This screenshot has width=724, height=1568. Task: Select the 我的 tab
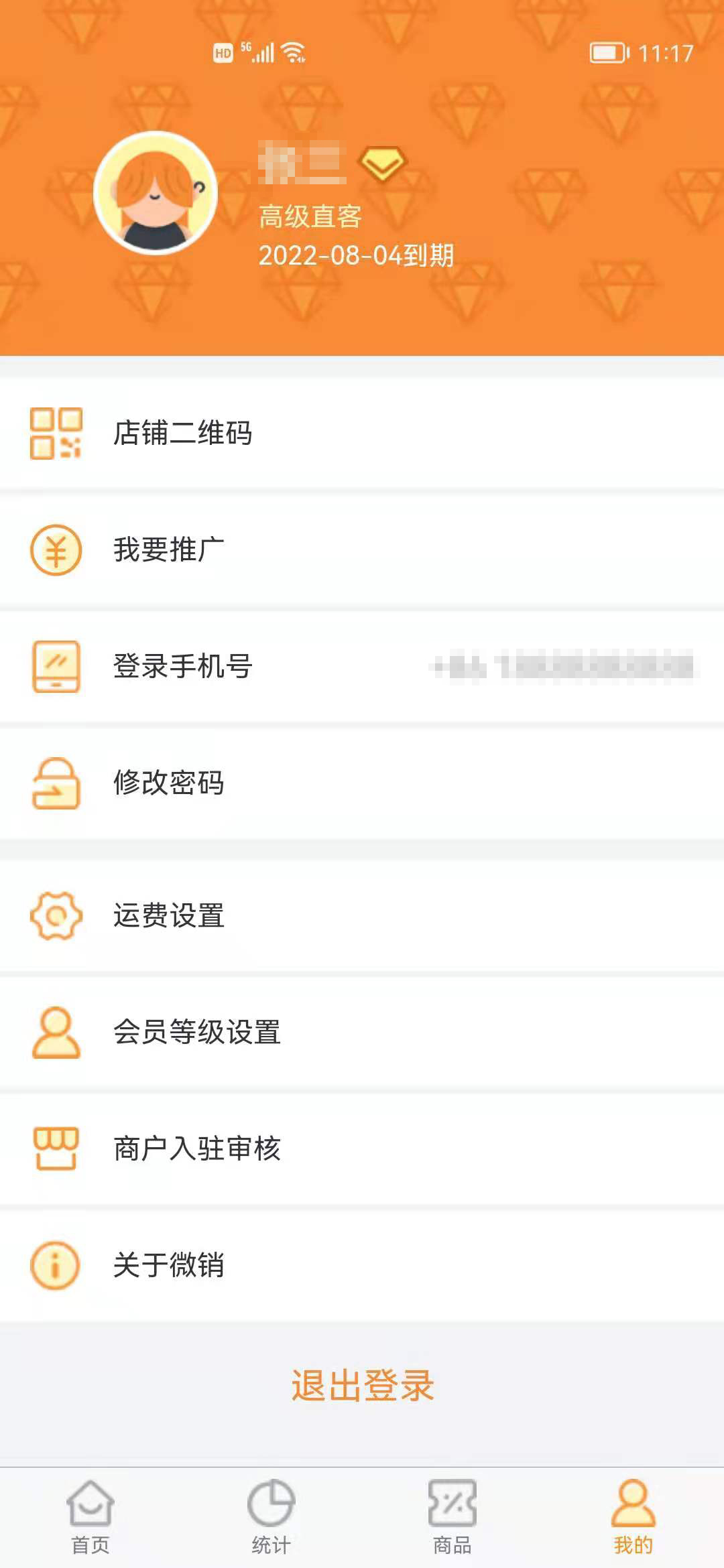(633, 1517)
